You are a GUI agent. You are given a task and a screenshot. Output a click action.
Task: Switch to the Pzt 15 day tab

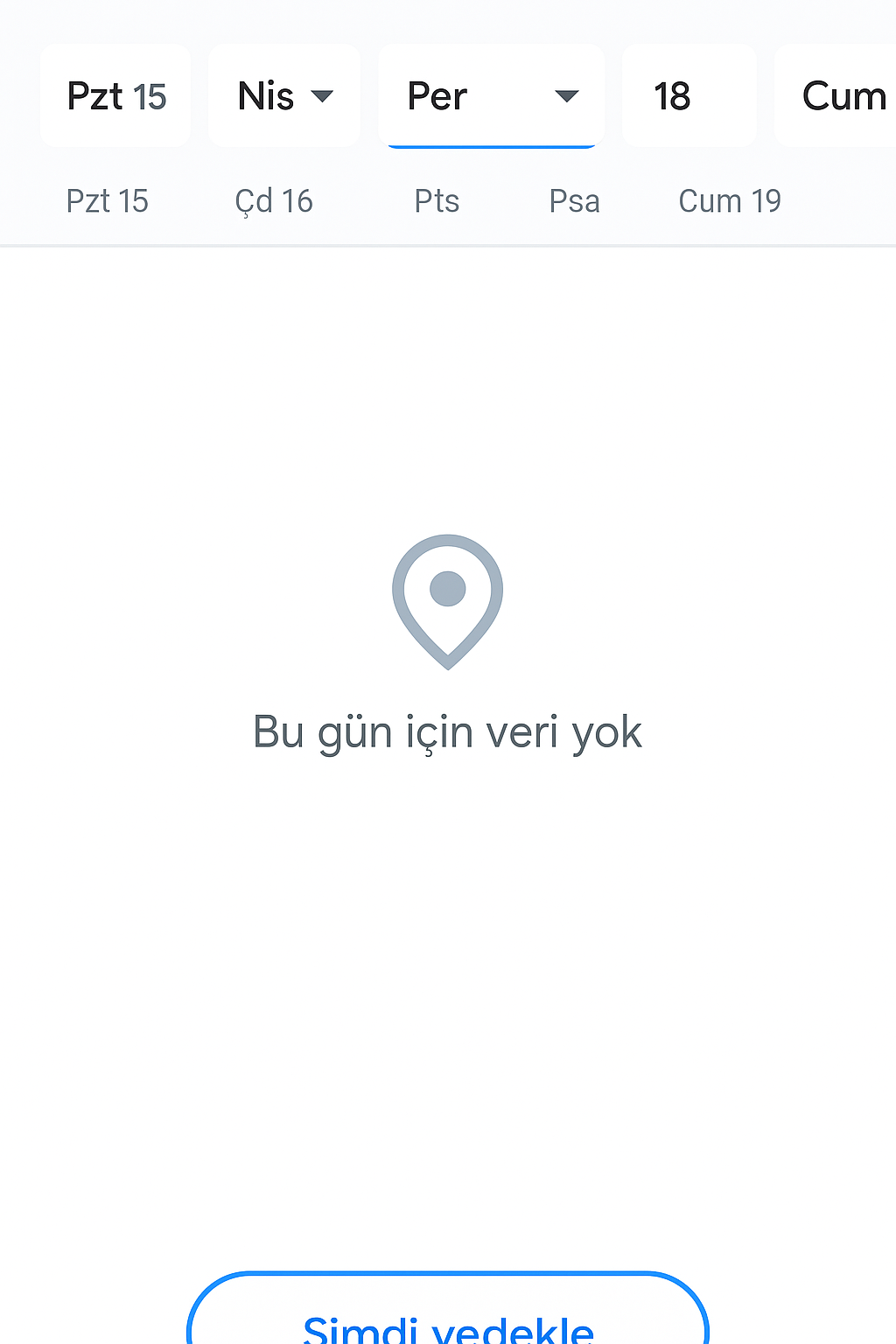pos(108,201)
